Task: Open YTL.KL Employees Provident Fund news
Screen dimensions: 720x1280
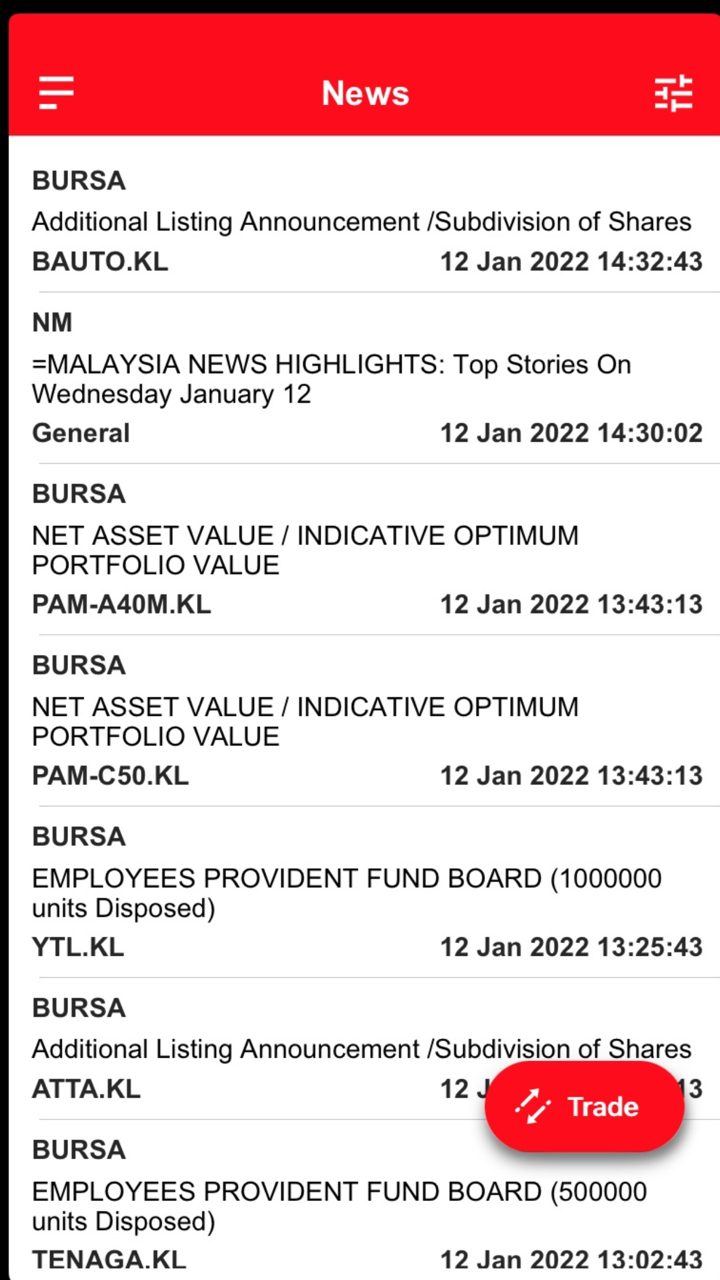Action: click(x=360, y=892)
